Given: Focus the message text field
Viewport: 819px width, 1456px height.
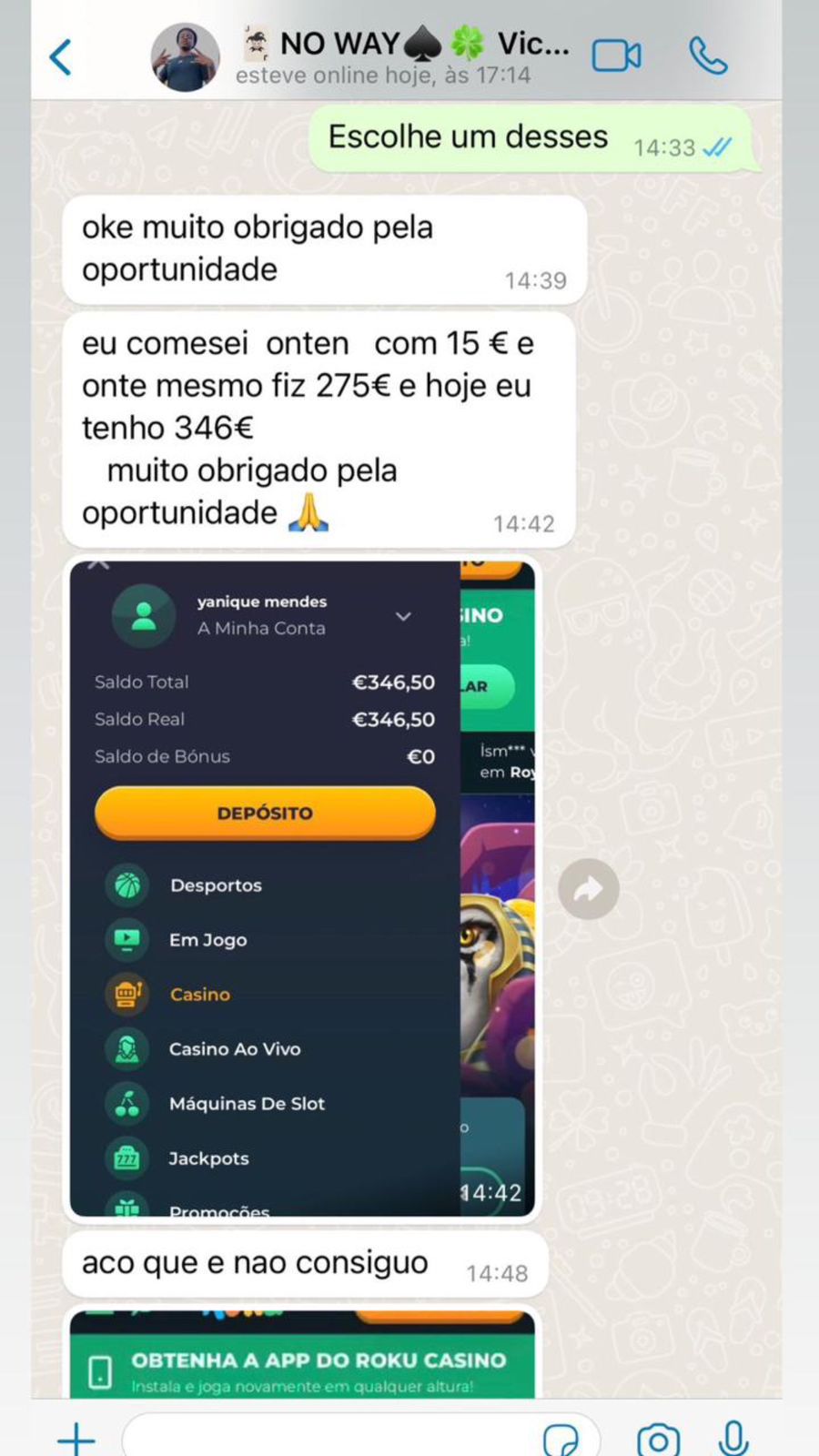Looking at the screenshot, I should pos(328,1438).
